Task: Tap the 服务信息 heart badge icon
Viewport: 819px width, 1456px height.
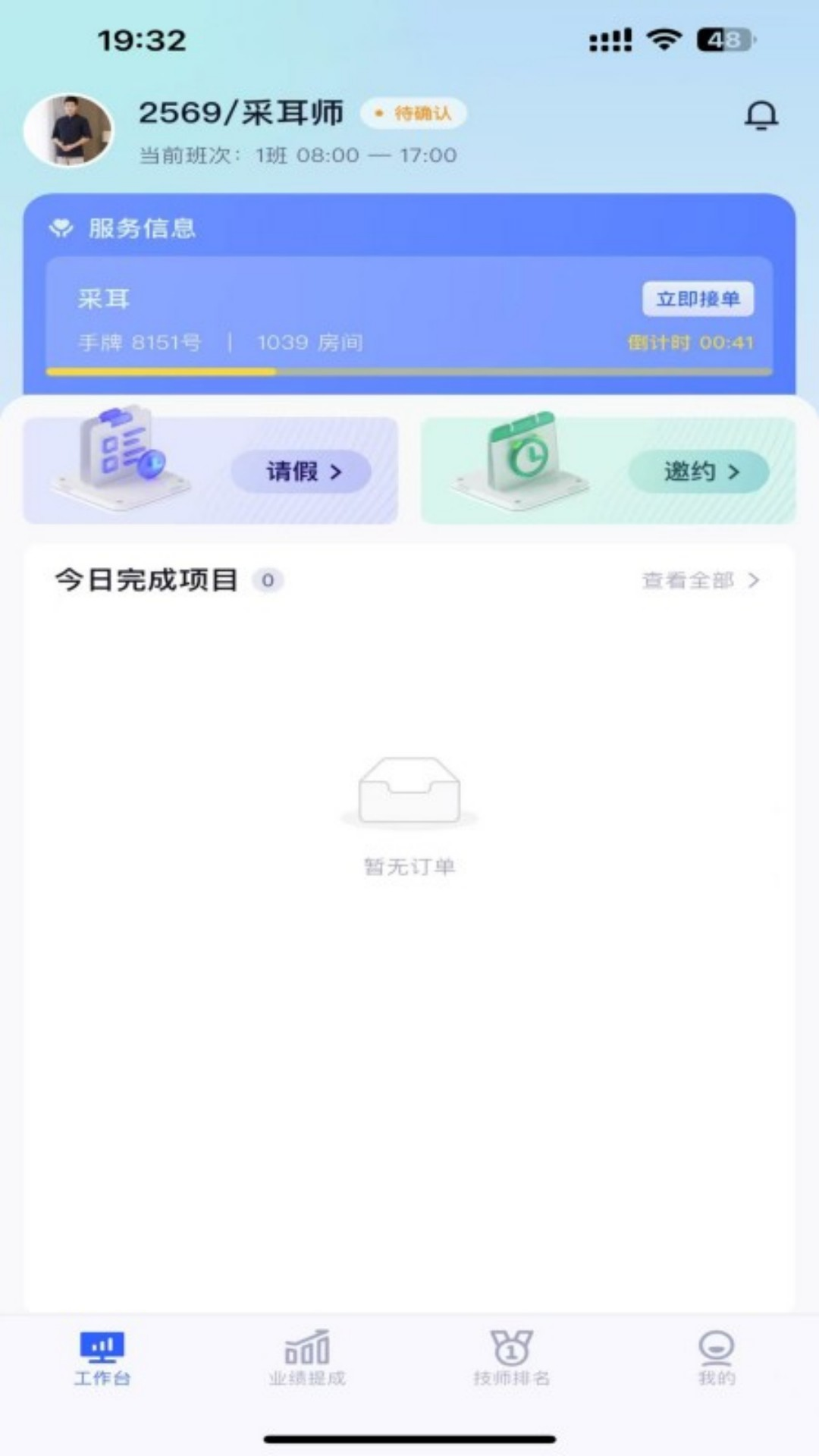Action: coord(62,227)
